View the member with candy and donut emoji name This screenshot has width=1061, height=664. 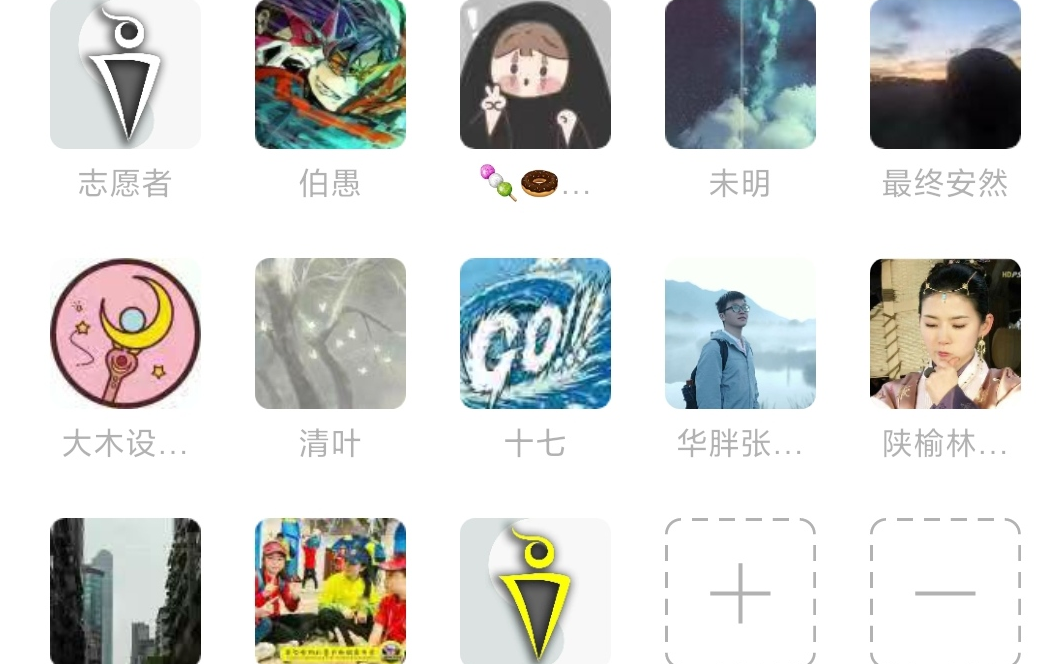(535, 74)
